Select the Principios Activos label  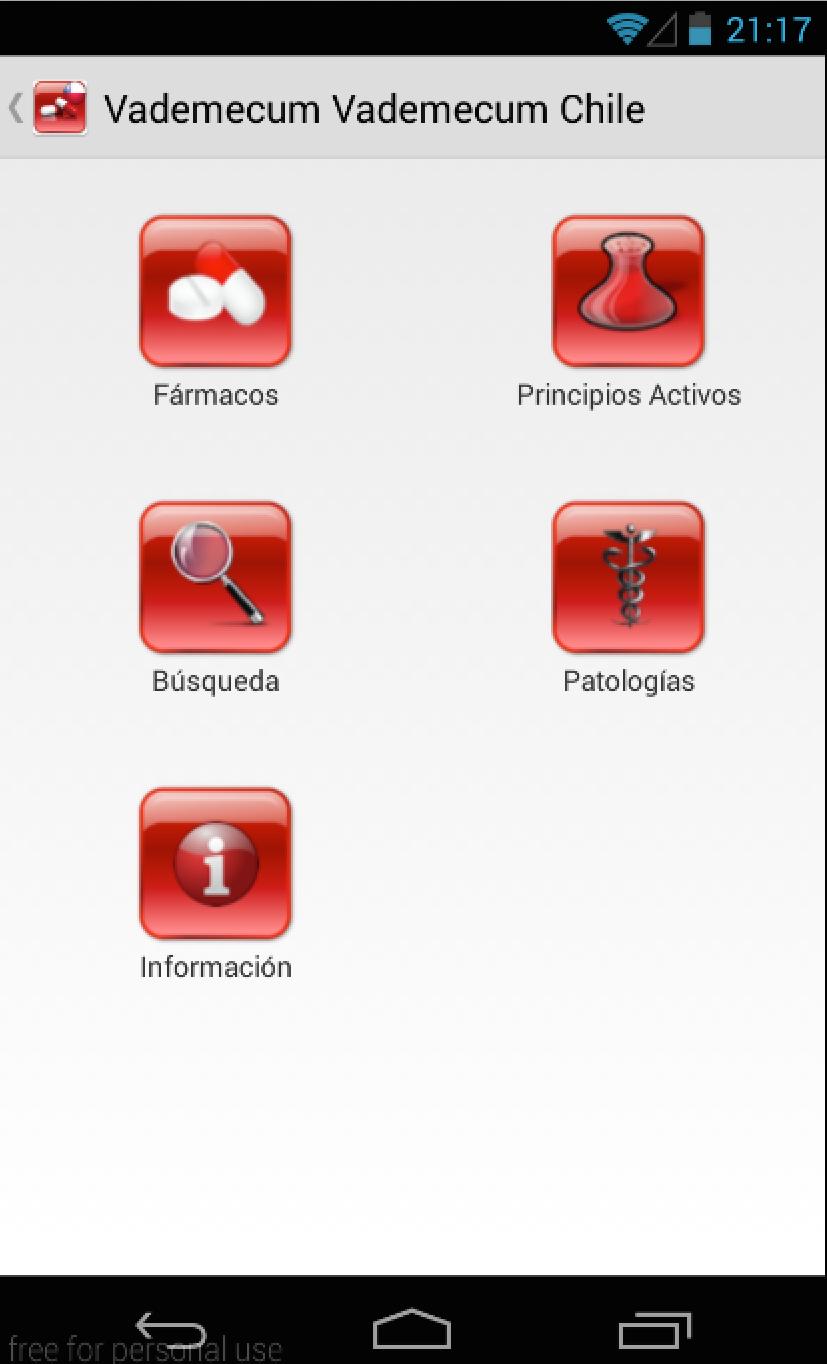coord(628,394)
